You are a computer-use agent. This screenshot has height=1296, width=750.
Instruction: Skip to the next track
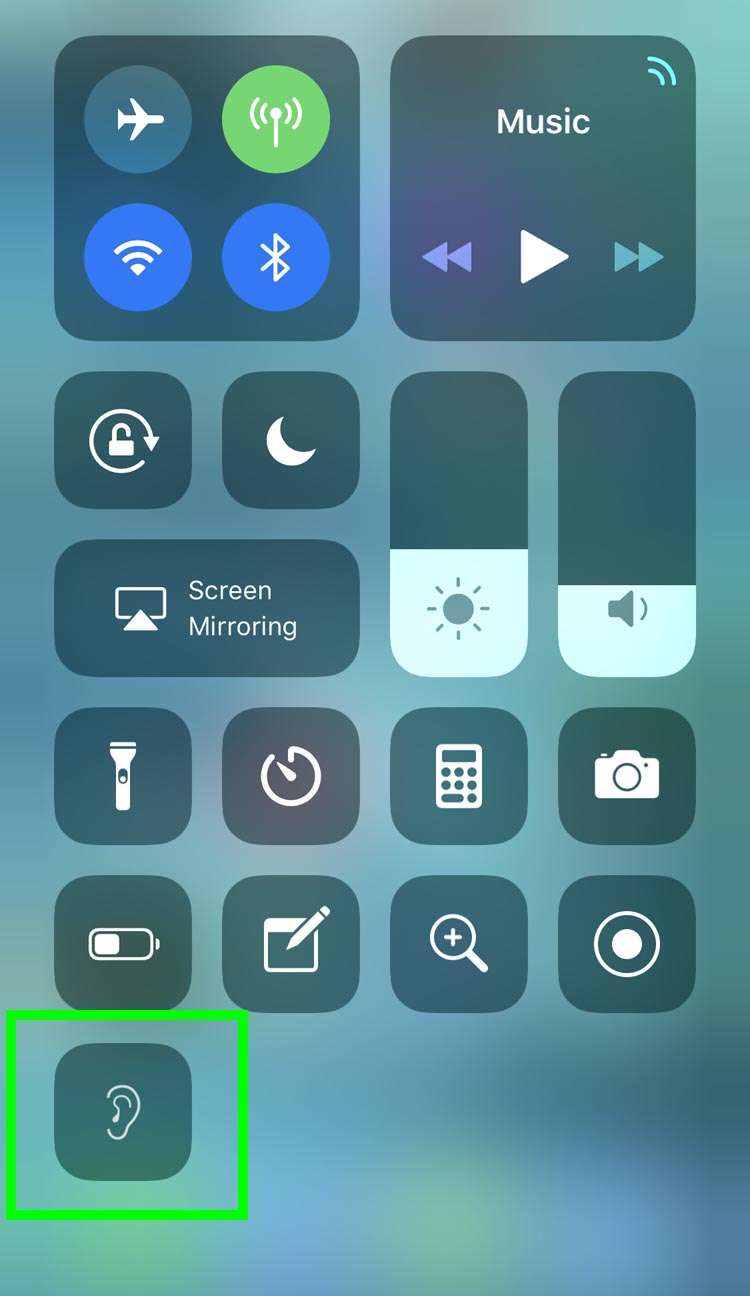point(638,257)
